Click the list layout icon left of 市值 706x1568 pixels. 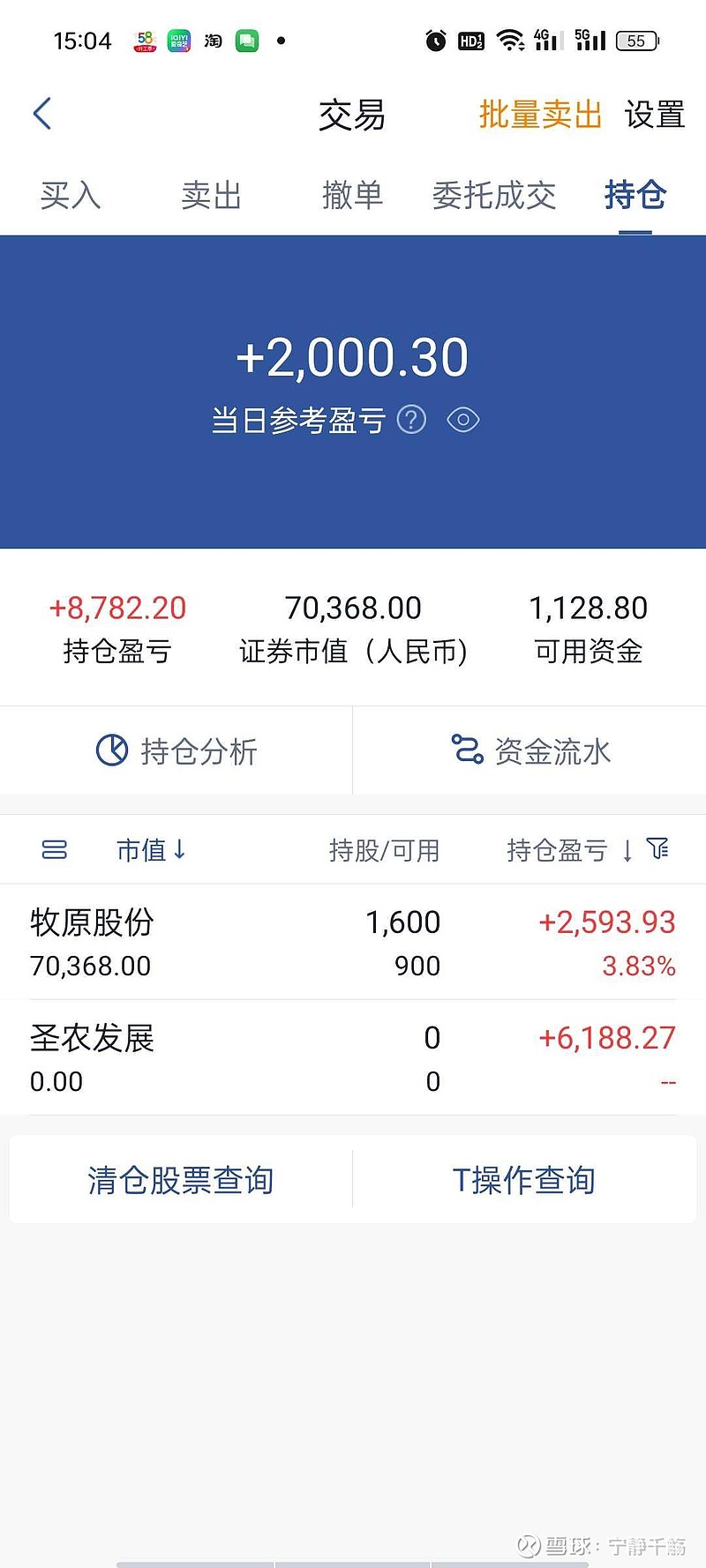[x=55, y=849]
